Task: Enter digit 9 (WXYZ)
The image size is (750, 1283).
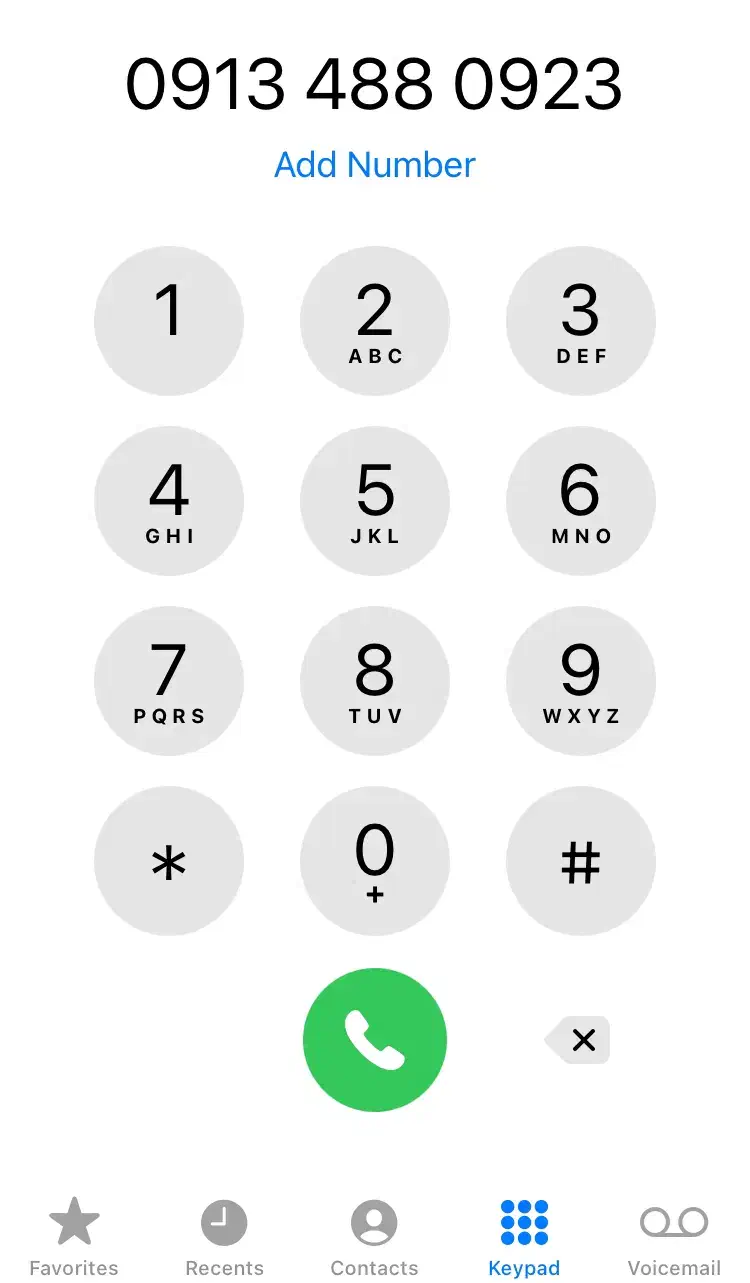Action: pyautogui.click(x=581, y=681)
